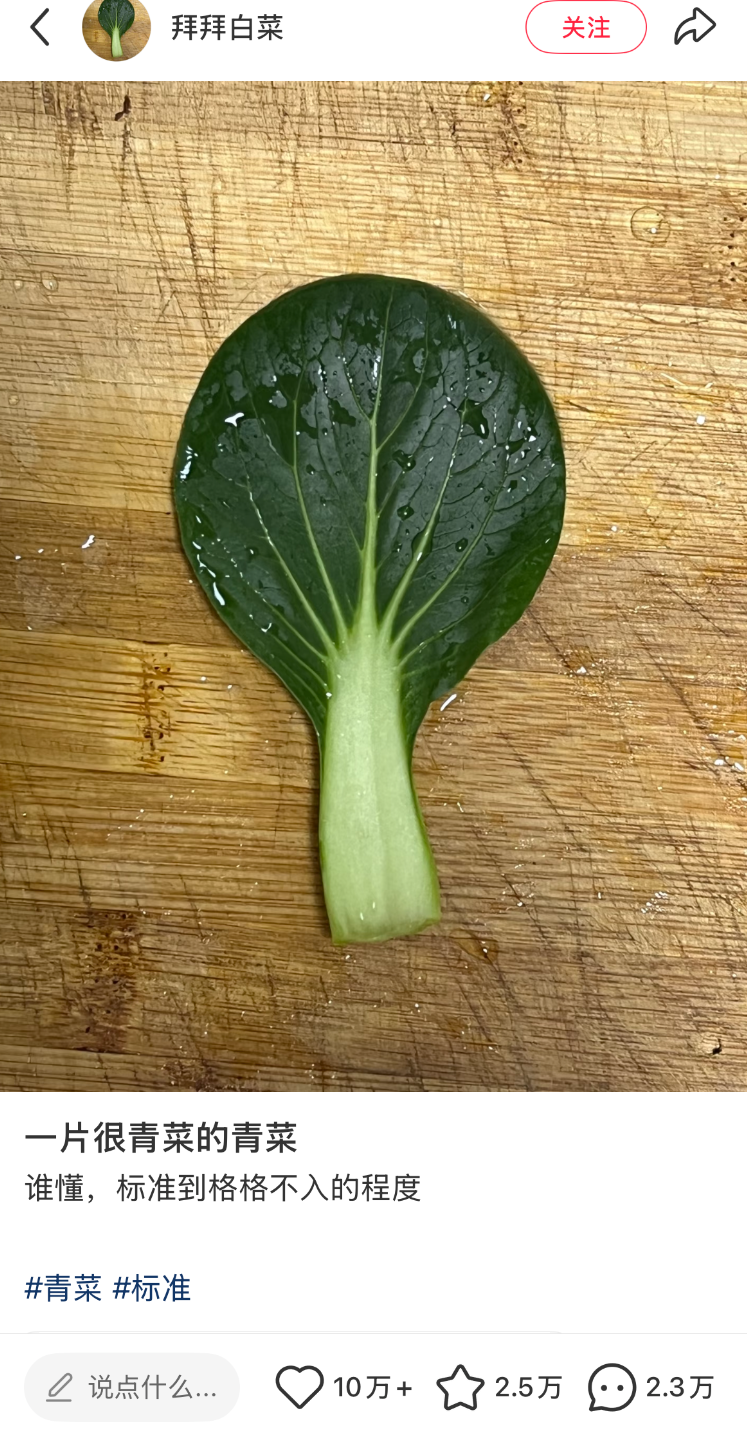
Task: Open the #标准 hashtag
Action: 151,1287
